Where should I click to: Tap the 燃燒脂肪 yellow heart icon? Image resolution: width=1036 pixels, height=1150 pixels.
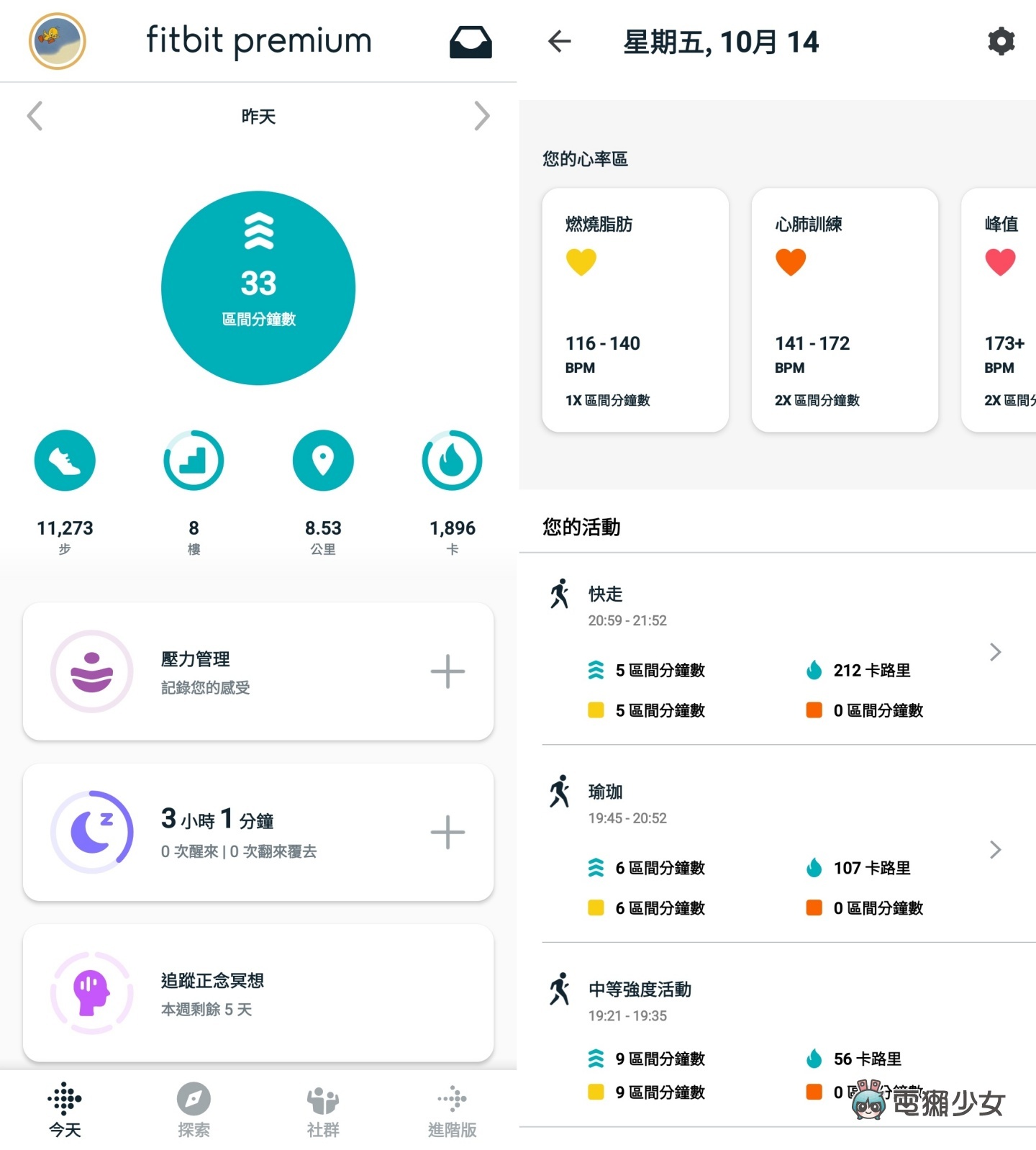pos(581,262)
